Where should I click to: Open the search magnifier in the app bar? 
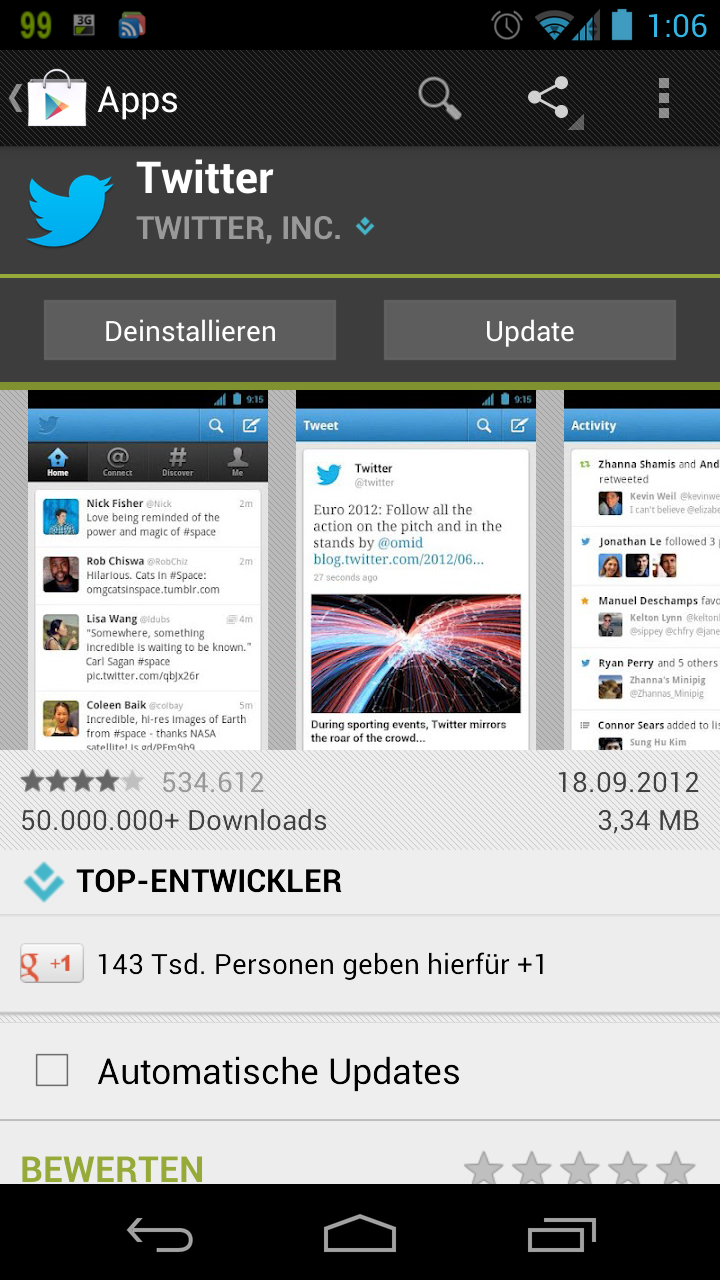[439, 99]
